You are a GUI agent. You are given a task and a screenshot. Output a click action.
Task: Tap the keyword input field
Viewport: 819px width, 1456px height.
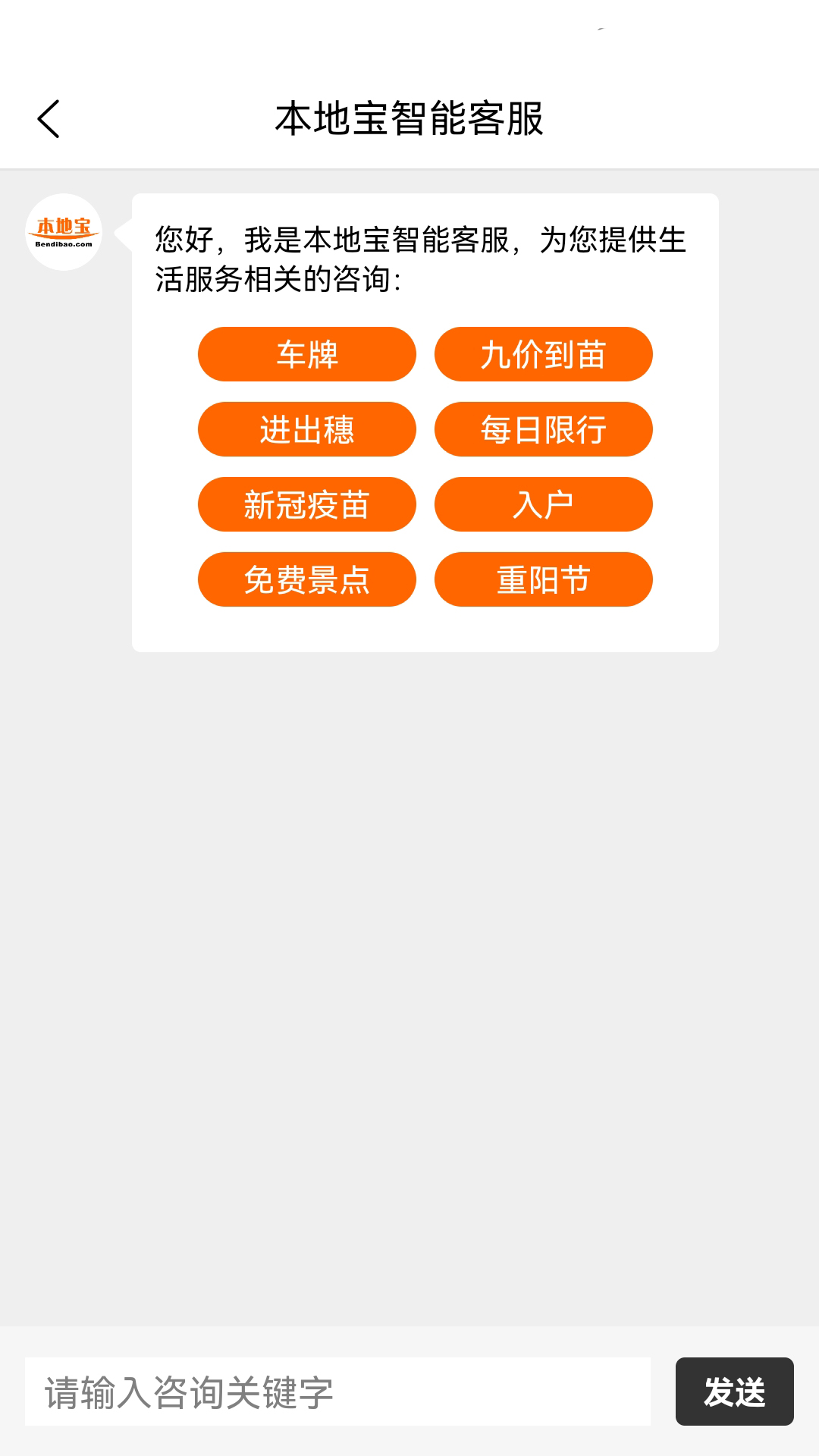[x=341, y=1392]
